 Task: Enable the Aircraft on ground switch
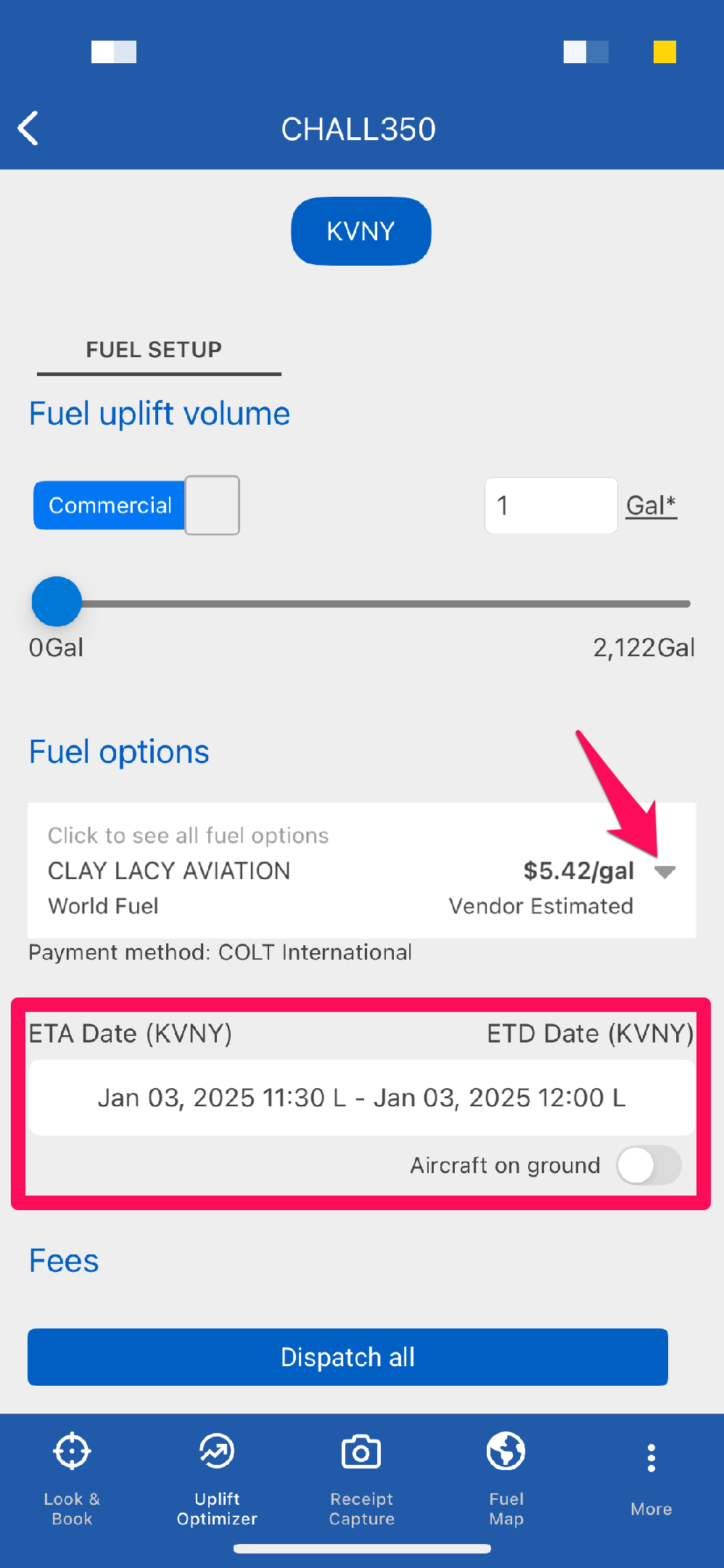(x=648, y=1165)
